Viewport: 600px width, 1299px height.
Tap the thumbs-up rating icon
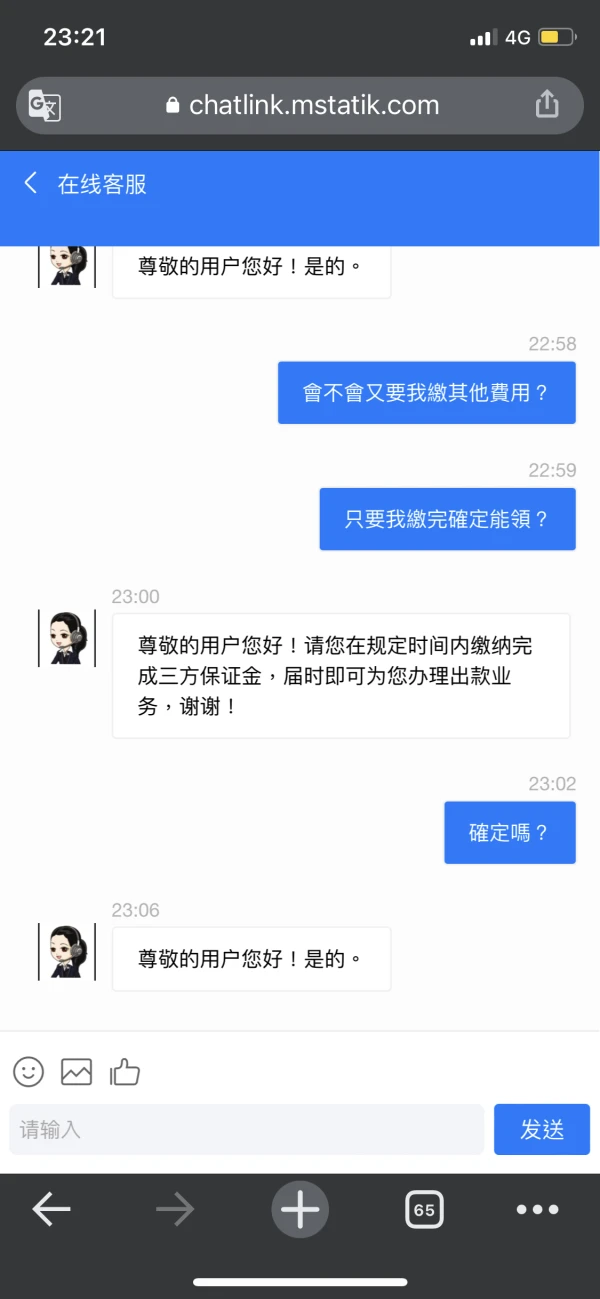coord(125,1072)
